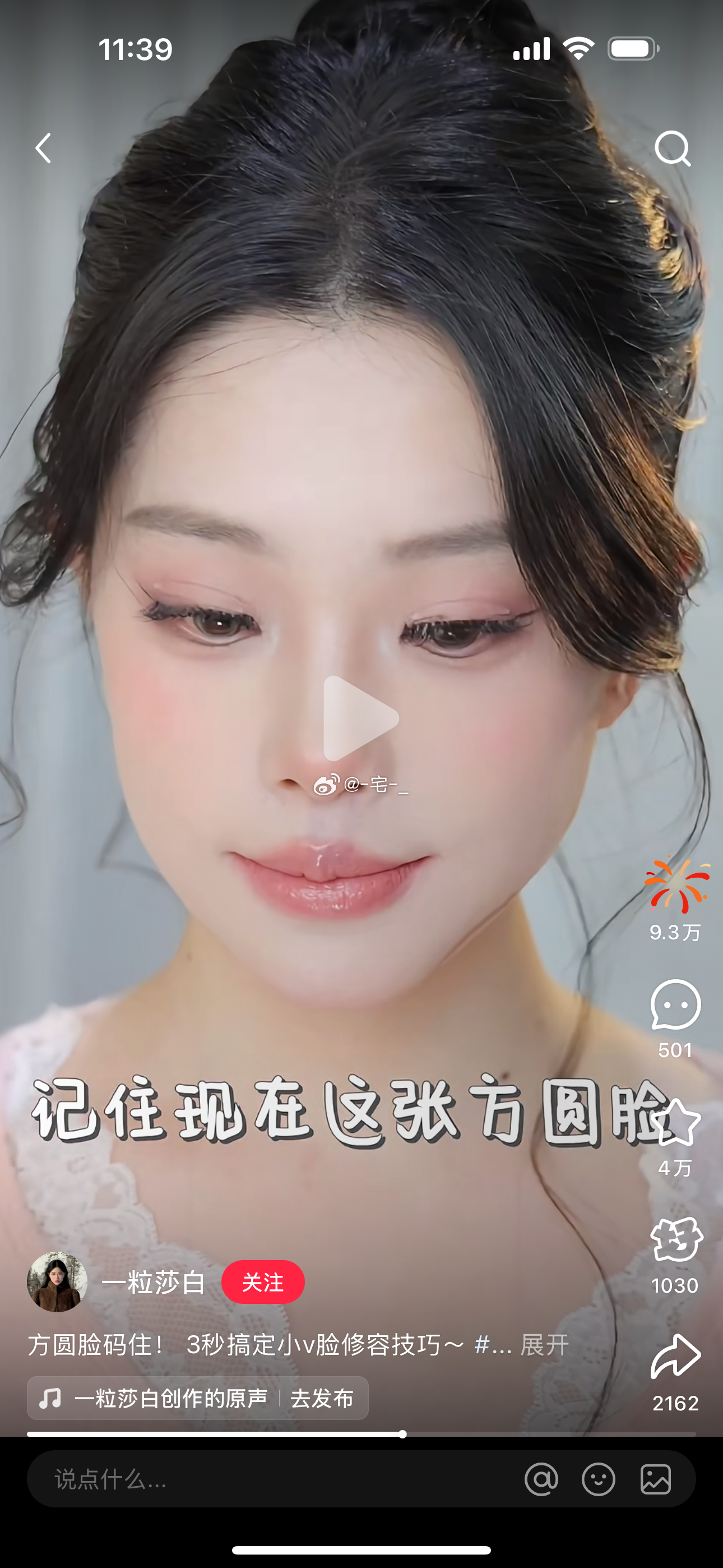723x1568 pixels.
Task: Mention someone with the @ icon
Action: [541, 1478]
